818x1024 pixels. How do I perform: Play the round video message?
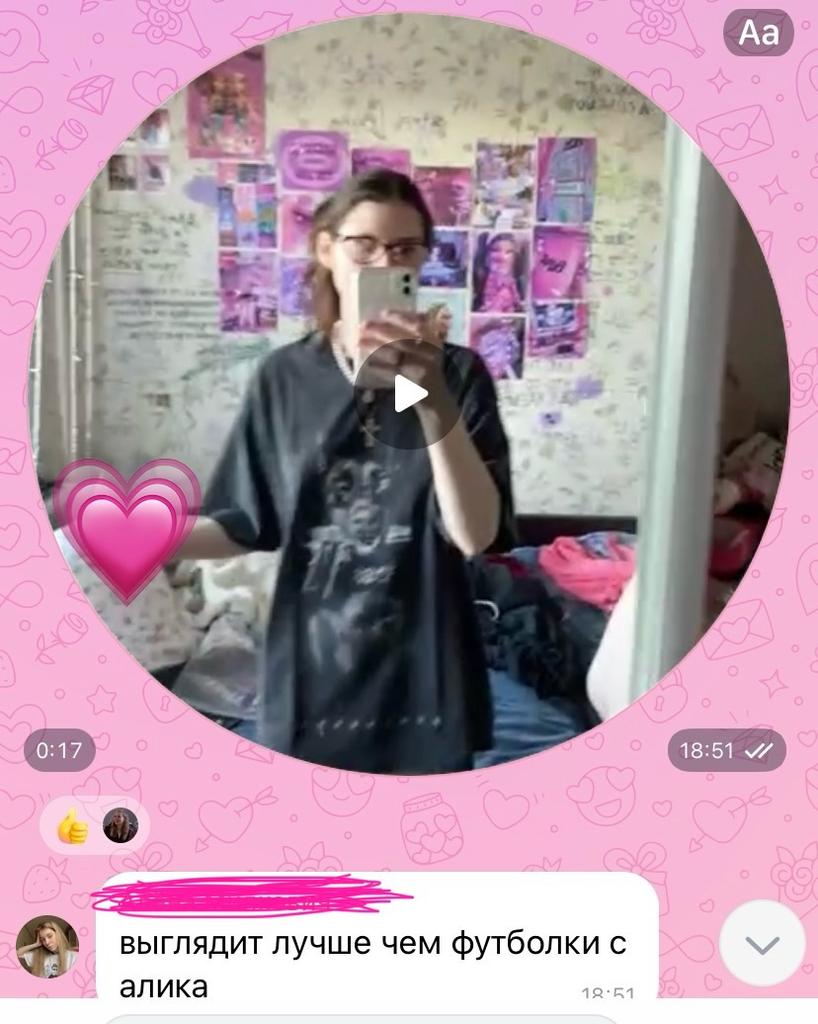point(408,393)
